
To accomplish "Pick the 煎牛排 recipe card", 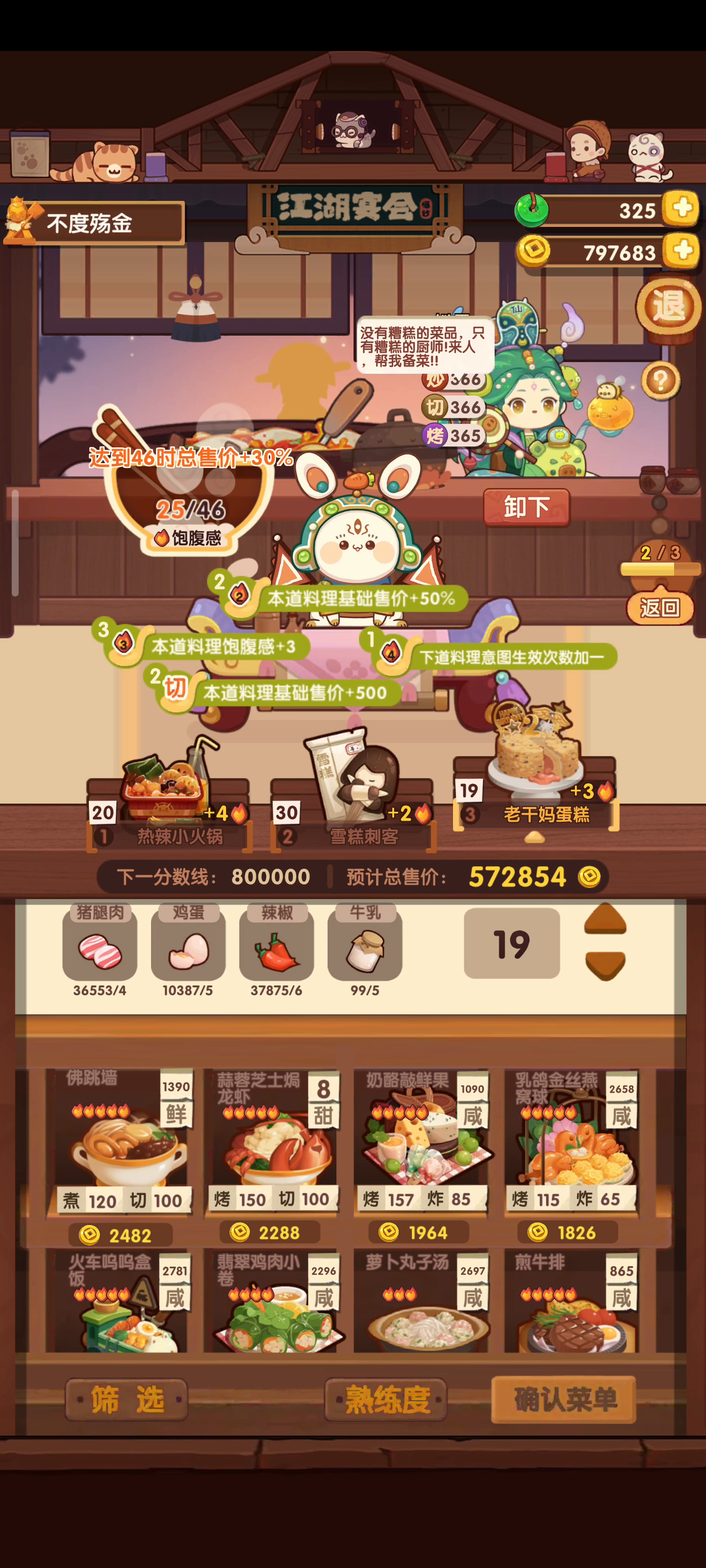I will coord(571,1301).
